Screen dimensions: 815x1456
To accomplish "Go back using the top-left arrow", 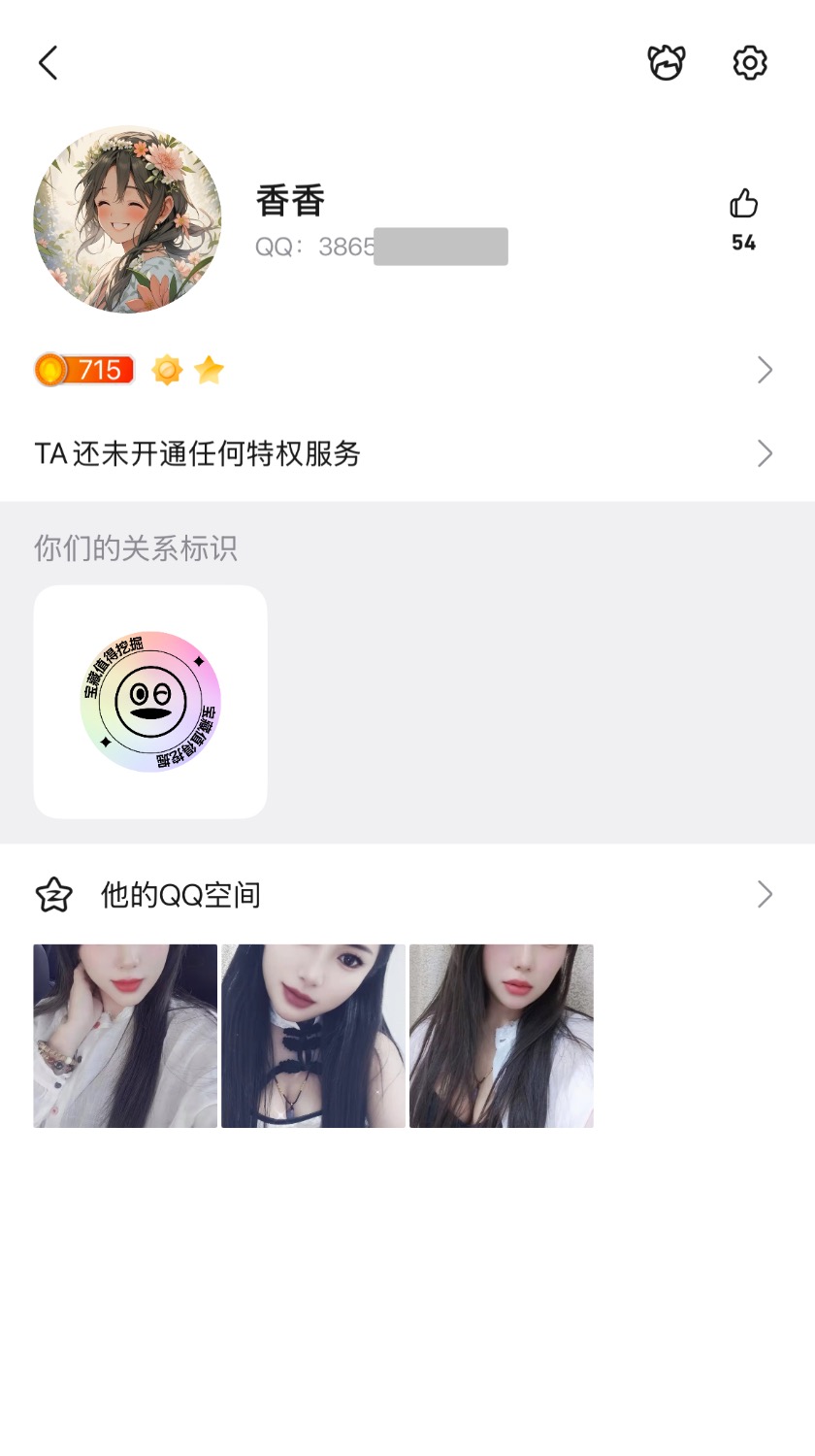I will tap(48, 63).
